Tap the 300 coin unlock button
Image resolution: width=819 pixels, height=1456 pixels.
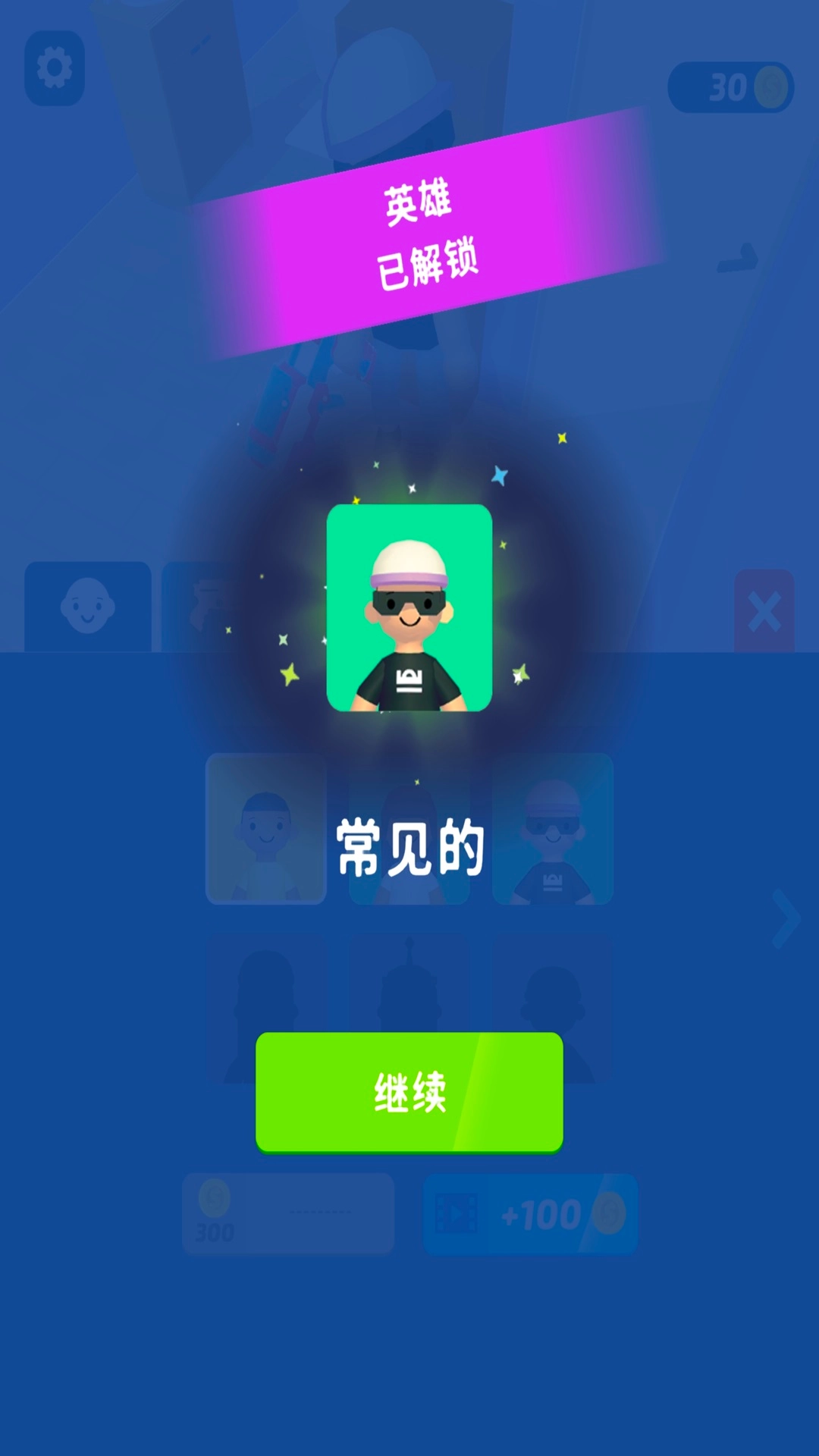(x=288, y=1213)
